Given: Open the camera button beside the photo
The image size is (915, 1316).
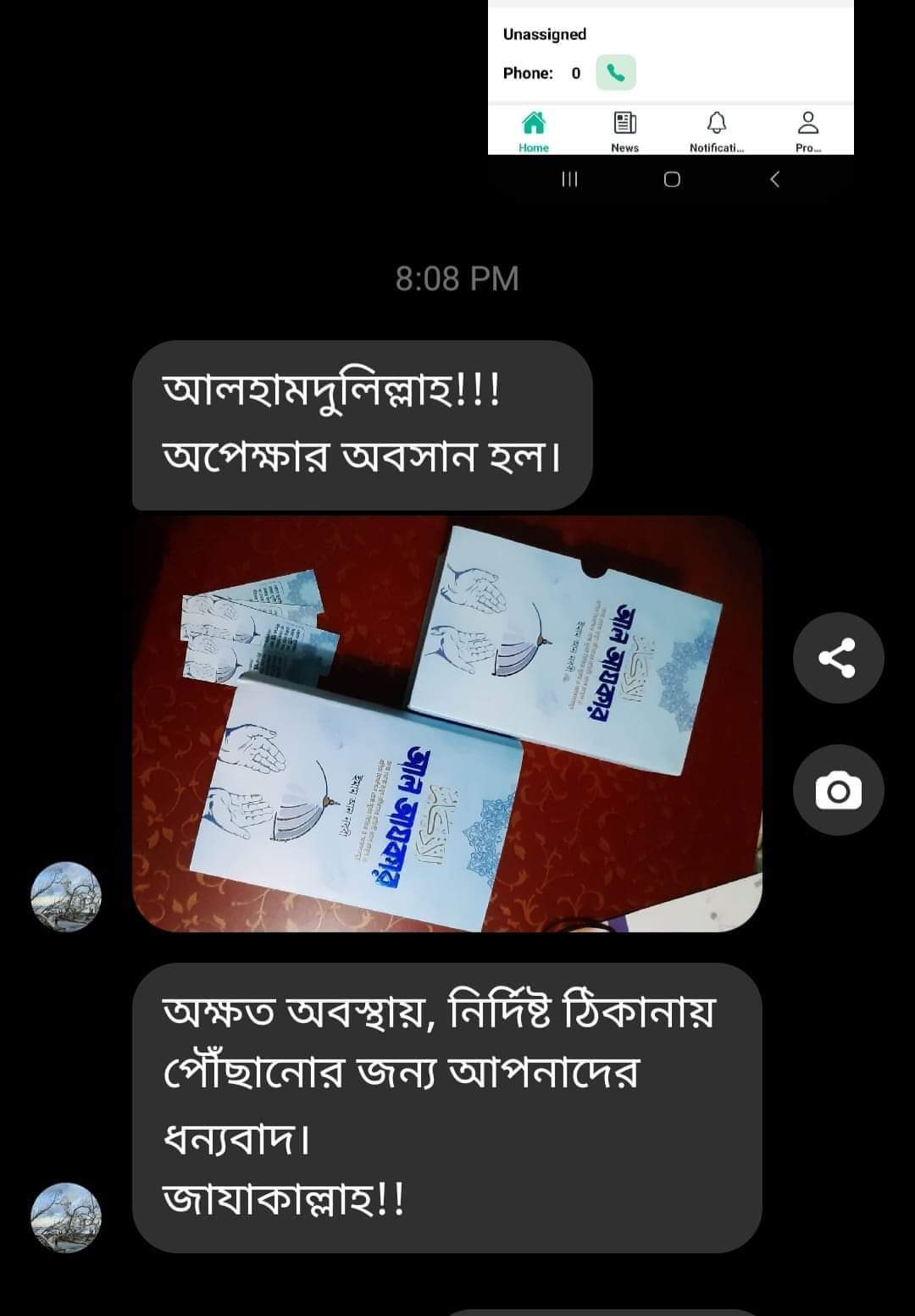Looking at the screenshot, I should [x=838, y=790].
